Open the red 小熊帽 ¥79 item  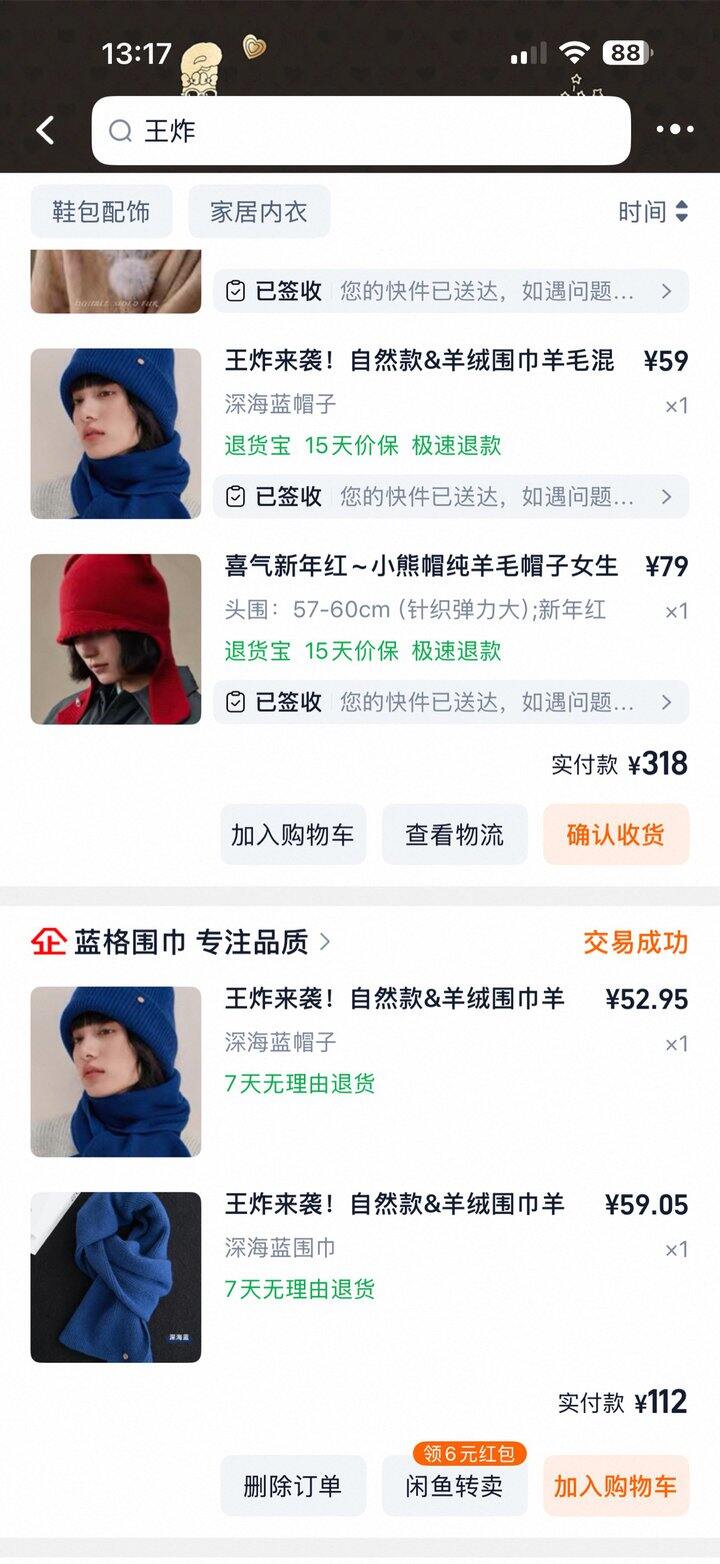click(420, 567)
